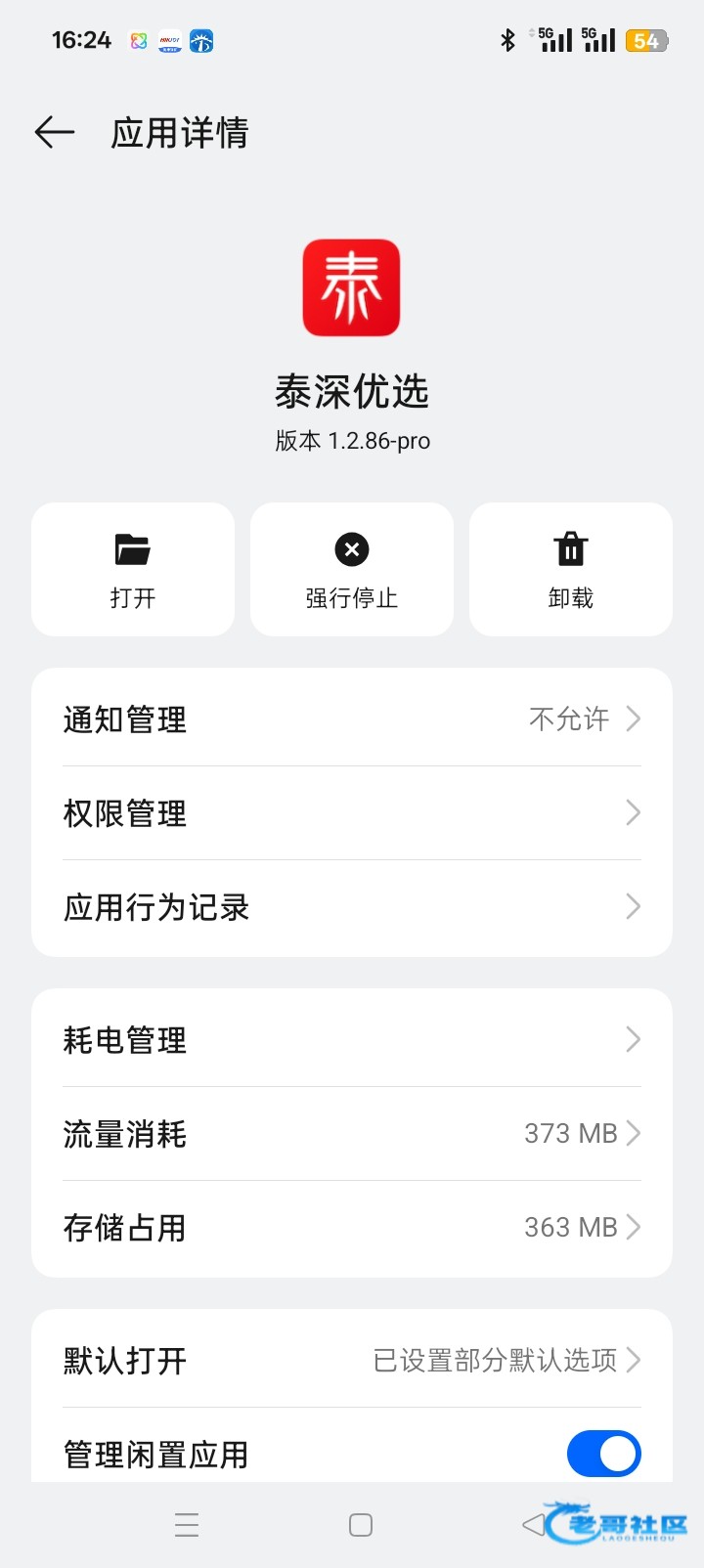This screenshot has height=1568, width=704.
Task: Toggle off the 管理闲置应用 switch
Action: click(x=603, y=1454)
